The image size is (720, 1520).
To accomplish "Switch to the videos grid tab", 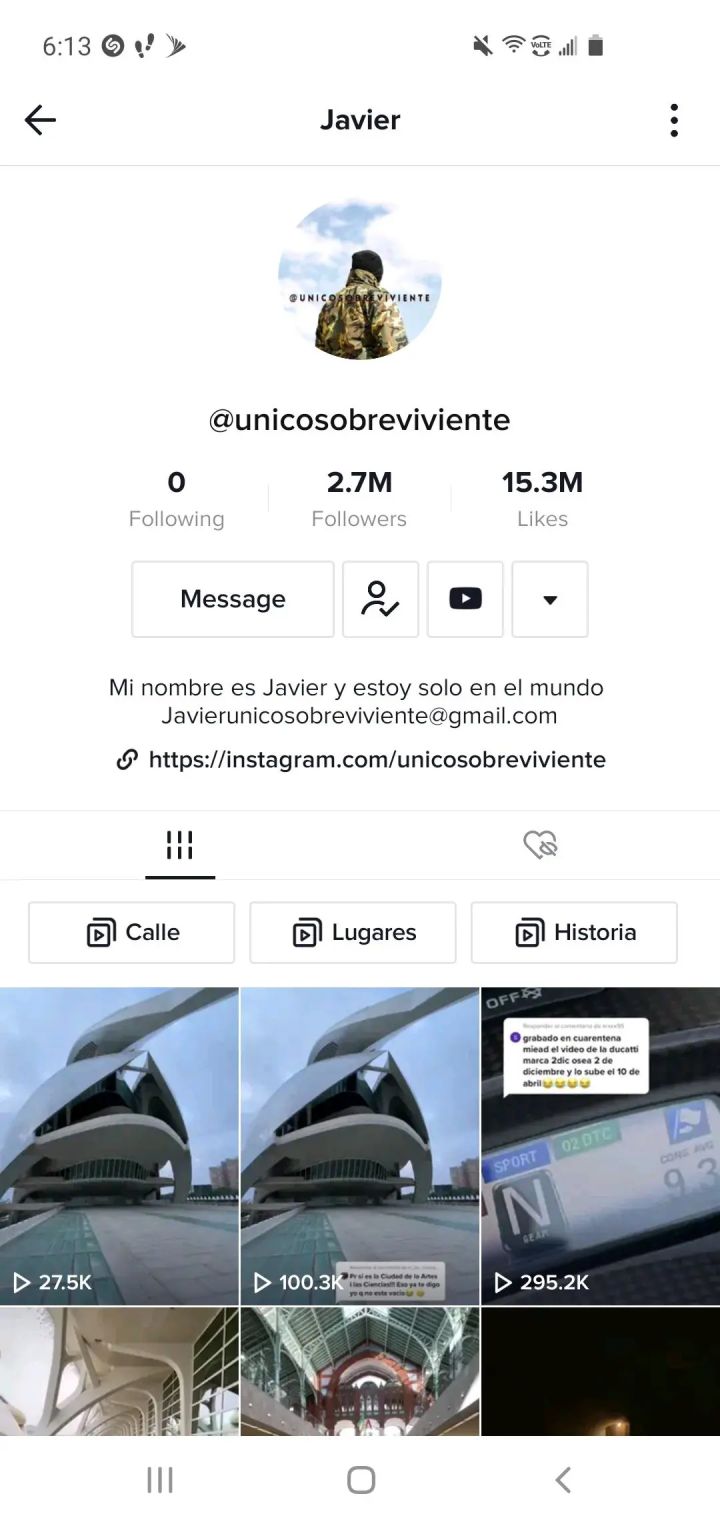I will coord(180,846).
